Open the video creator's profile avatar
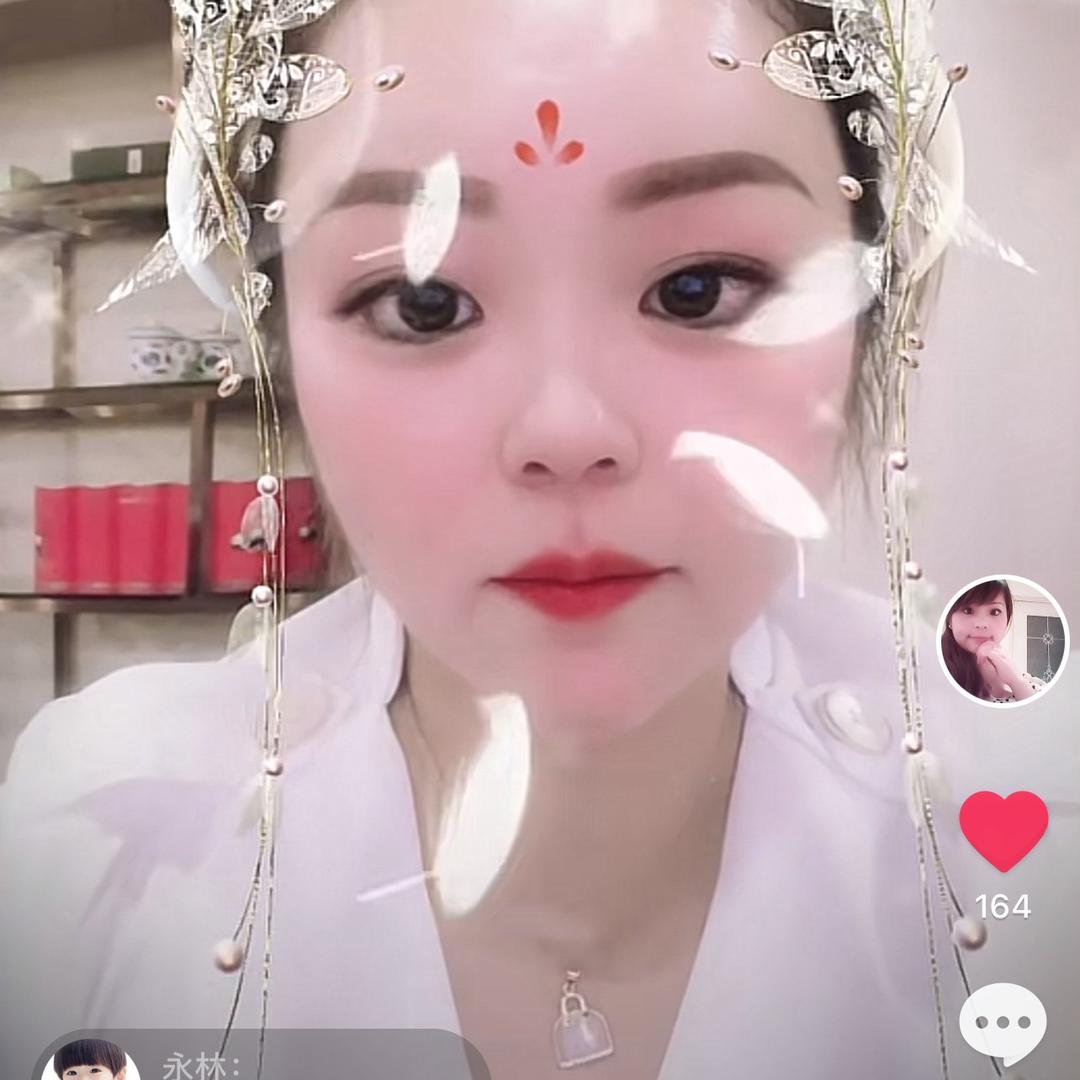This screenshot has width=1080, height=1080. pyautogui.click(x=1002, y=641)
